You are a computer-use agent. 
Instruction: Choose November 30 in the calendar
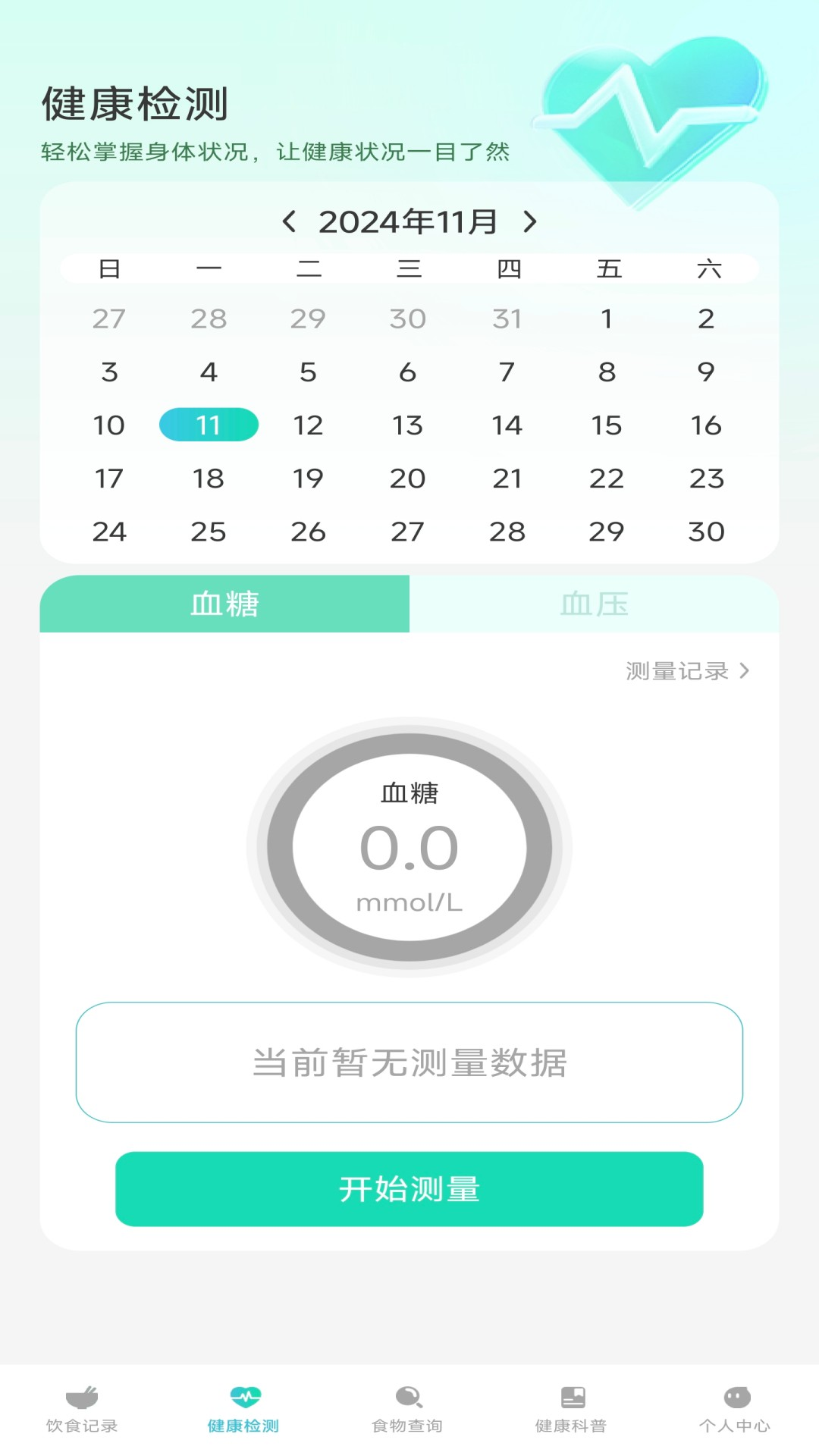[706, 532]
